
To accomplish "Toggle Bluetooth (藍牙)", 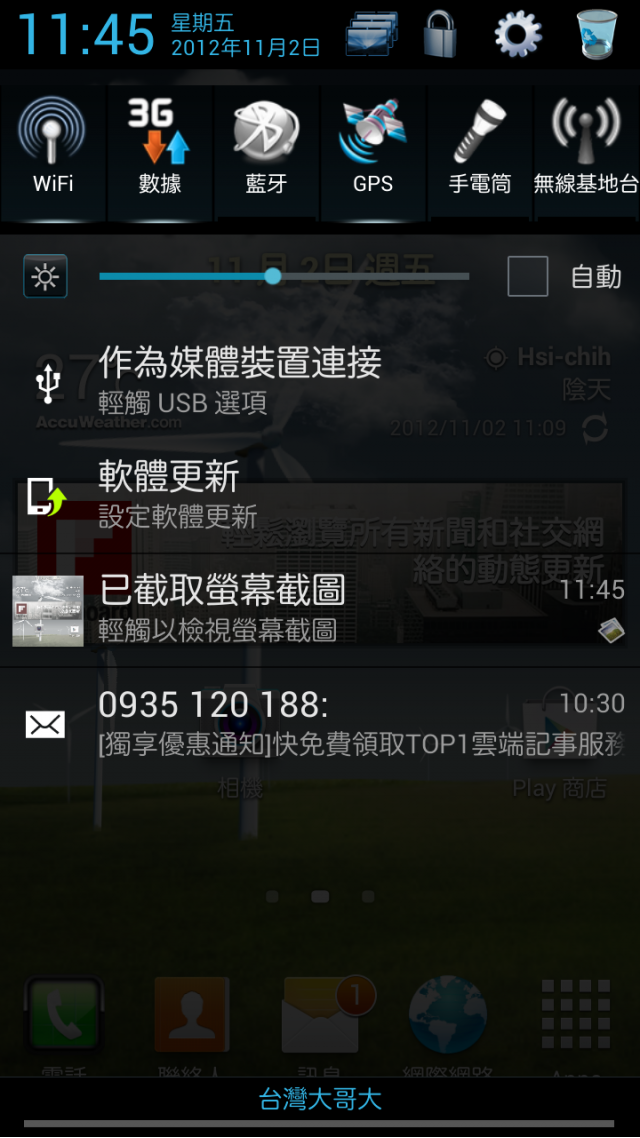I will 266,150.
